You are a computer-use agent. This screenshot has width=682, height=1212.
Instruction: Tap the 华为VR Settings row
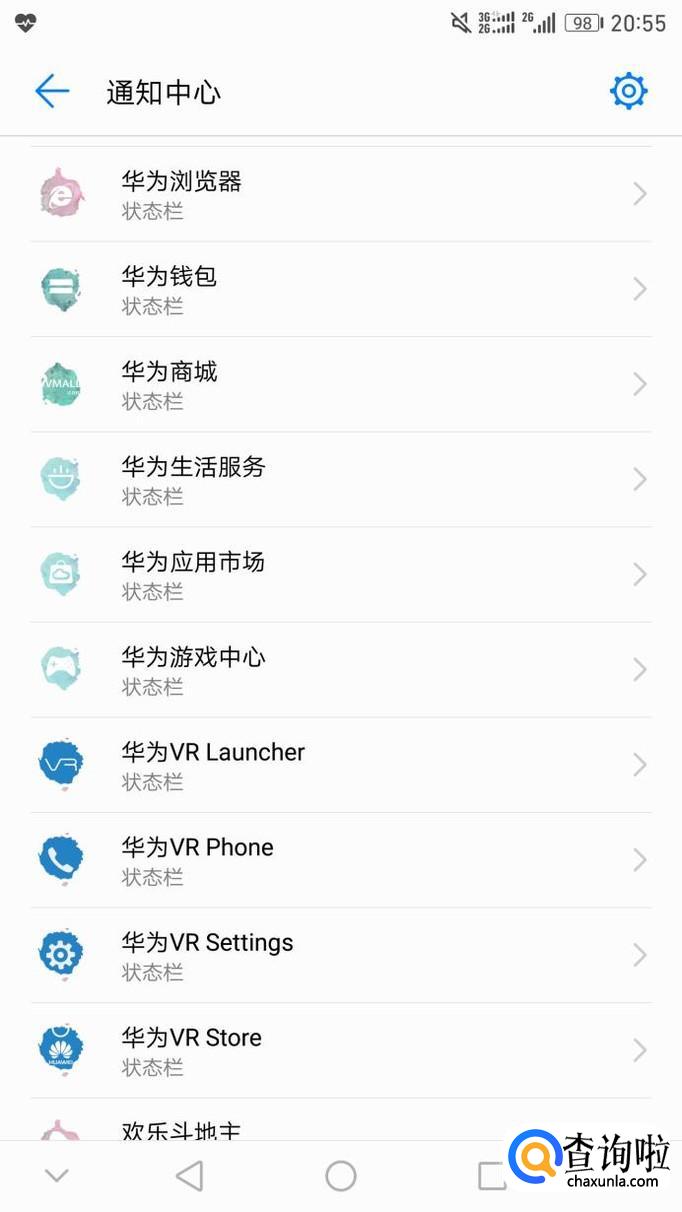pos(340,955)
